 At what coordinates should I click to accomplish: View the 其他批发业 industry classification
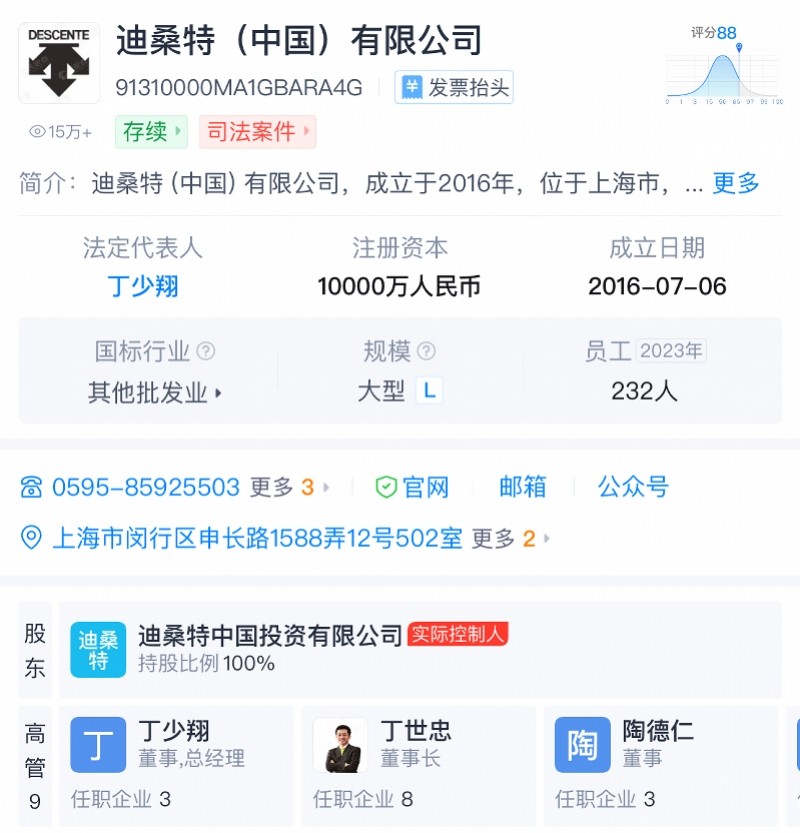tap(154, 393)
